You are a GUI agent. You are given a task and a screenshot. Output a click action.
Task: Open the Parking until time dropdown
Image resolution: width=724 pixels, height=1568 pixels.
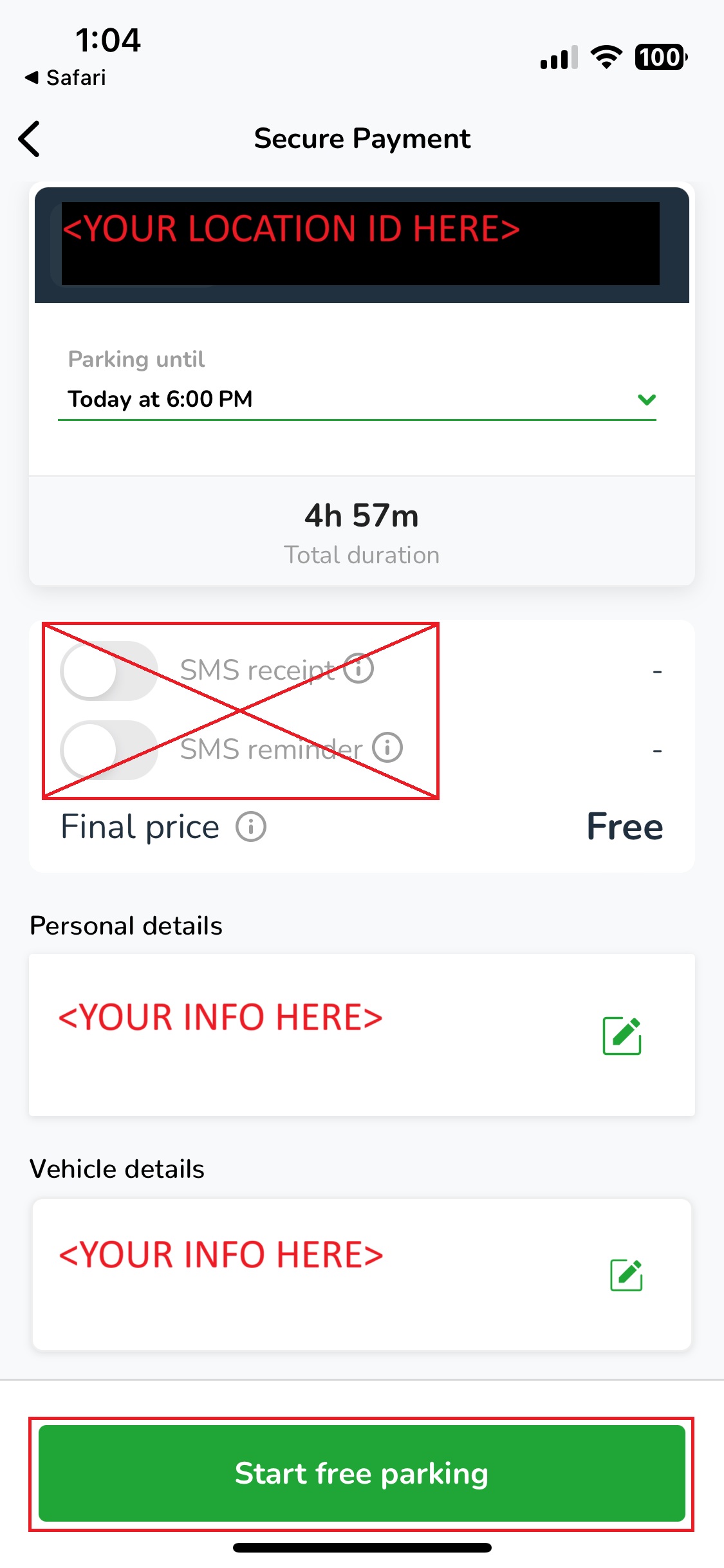[x=357, y=399]
